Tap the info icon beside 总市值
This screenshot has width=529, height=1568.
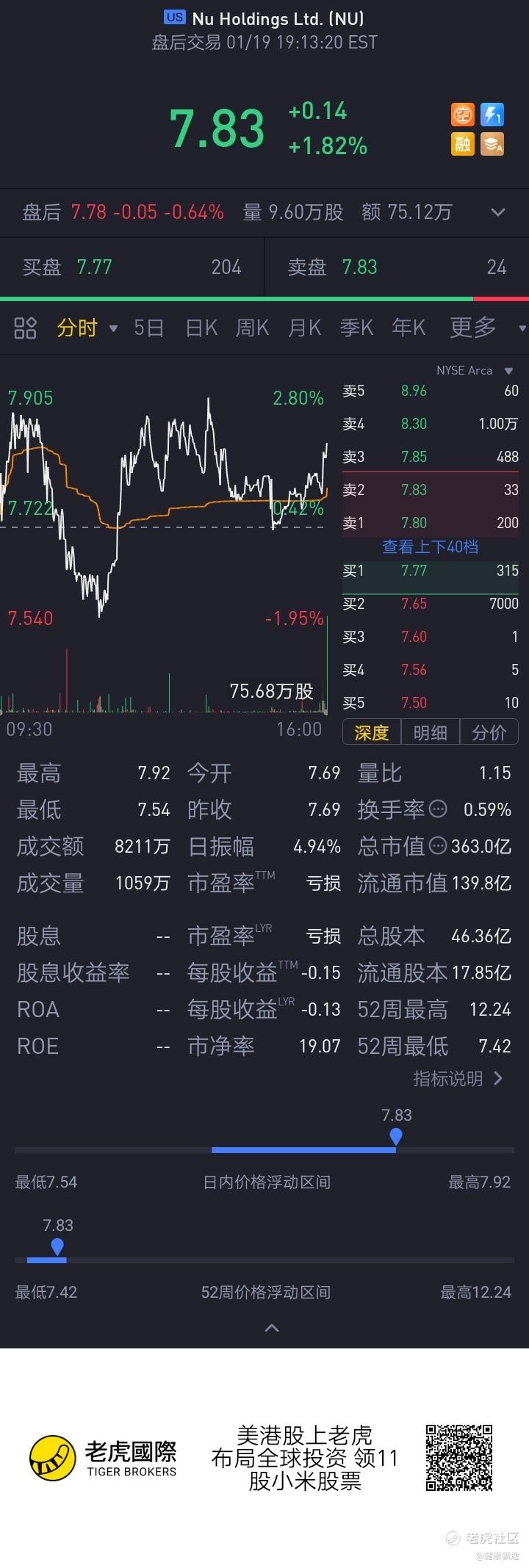(438, 846)
